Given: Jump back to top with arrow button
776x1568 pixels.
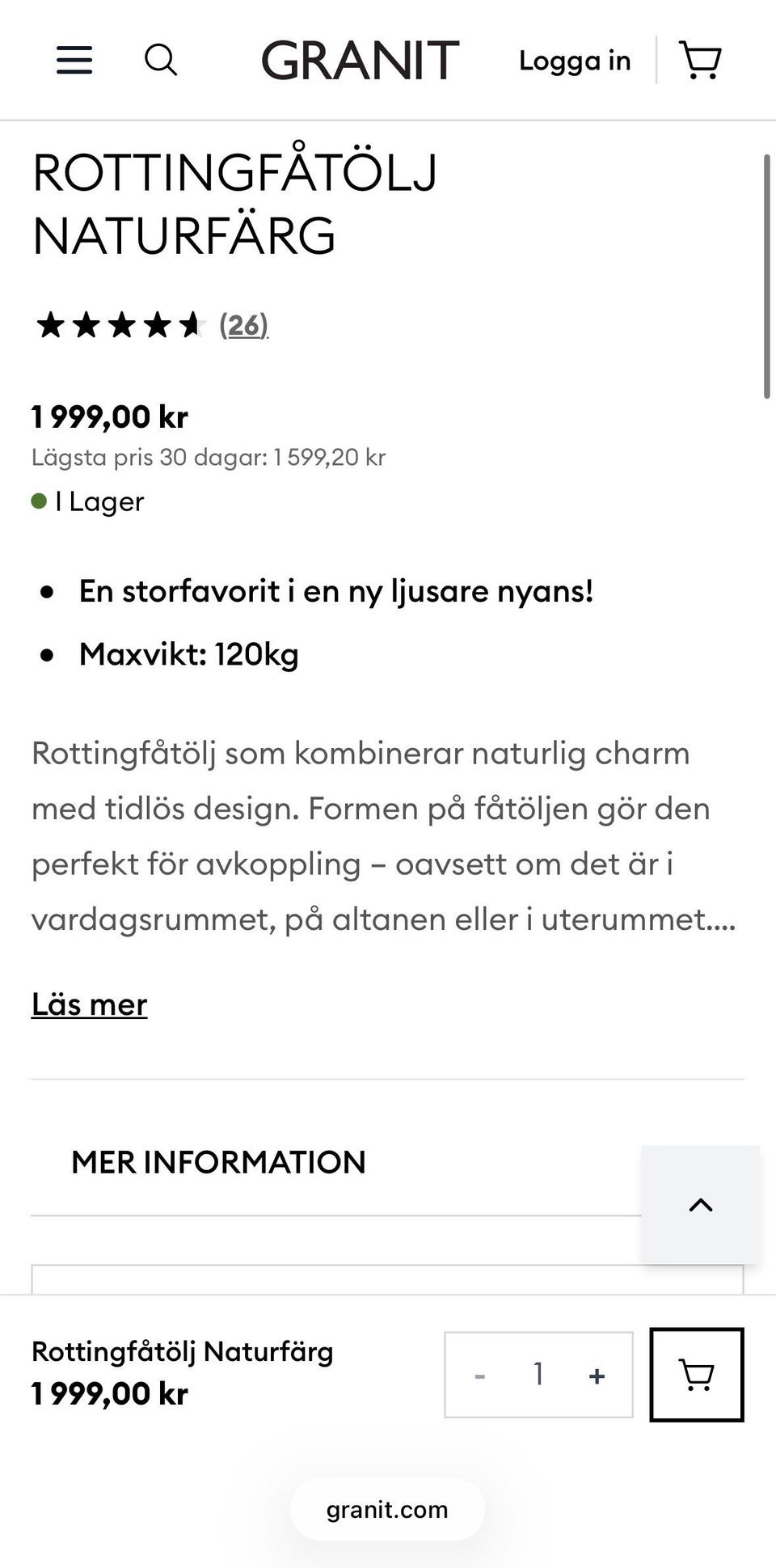Looking at the screenshot, I should [x=701, y=1205].
